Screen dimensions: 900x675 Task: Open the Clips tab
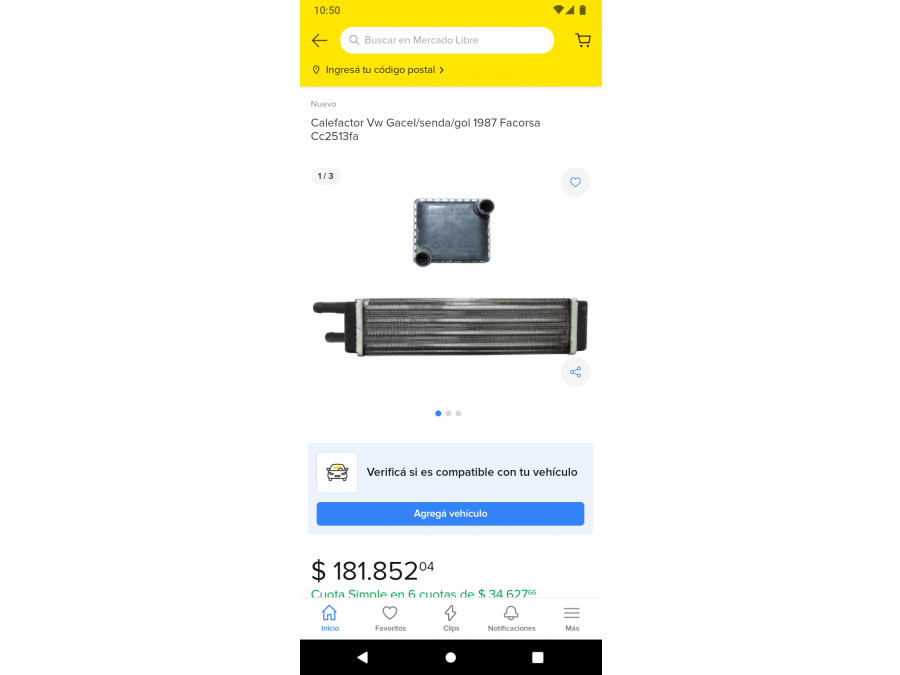(x=451, y=618)
